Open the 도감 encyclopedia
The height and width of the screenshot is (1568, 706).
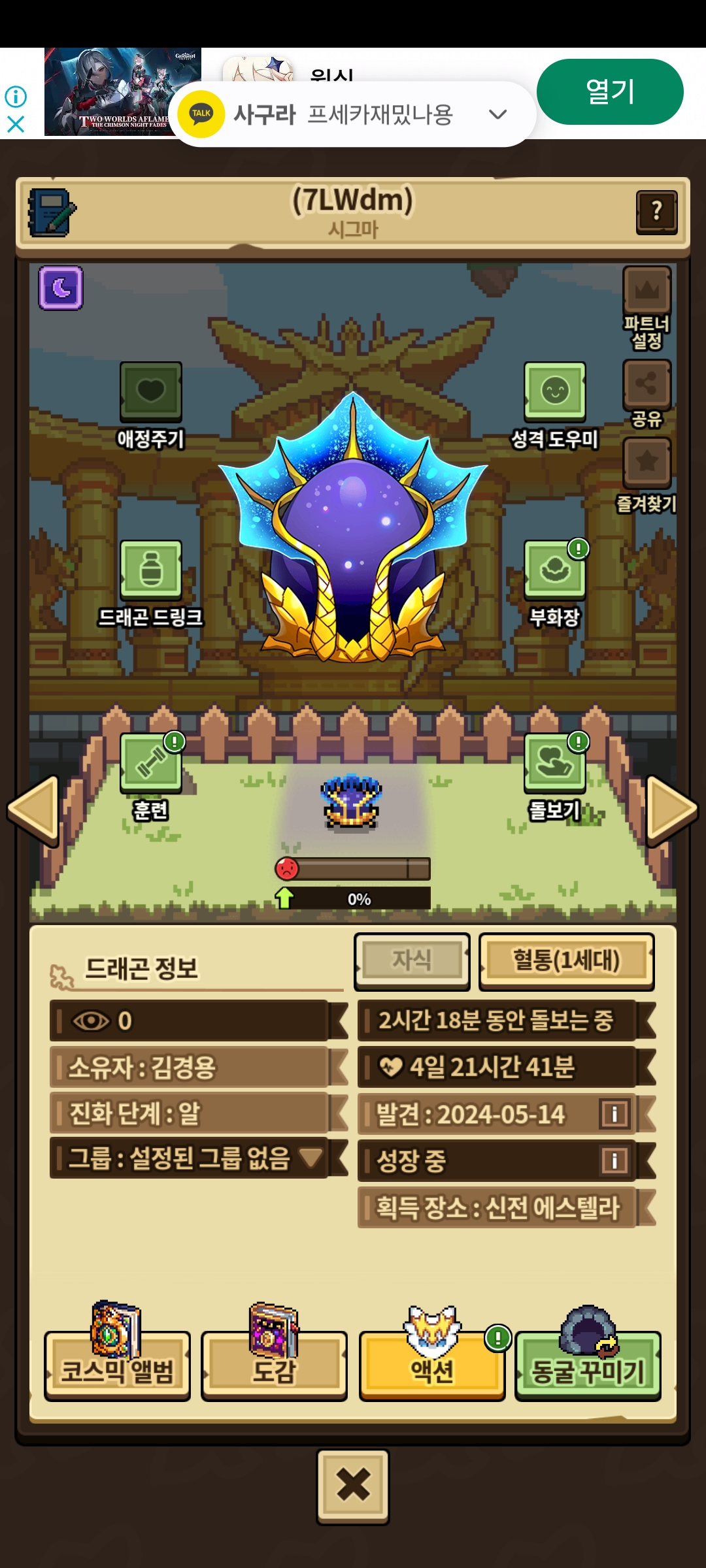click(x=274, y=1365)
